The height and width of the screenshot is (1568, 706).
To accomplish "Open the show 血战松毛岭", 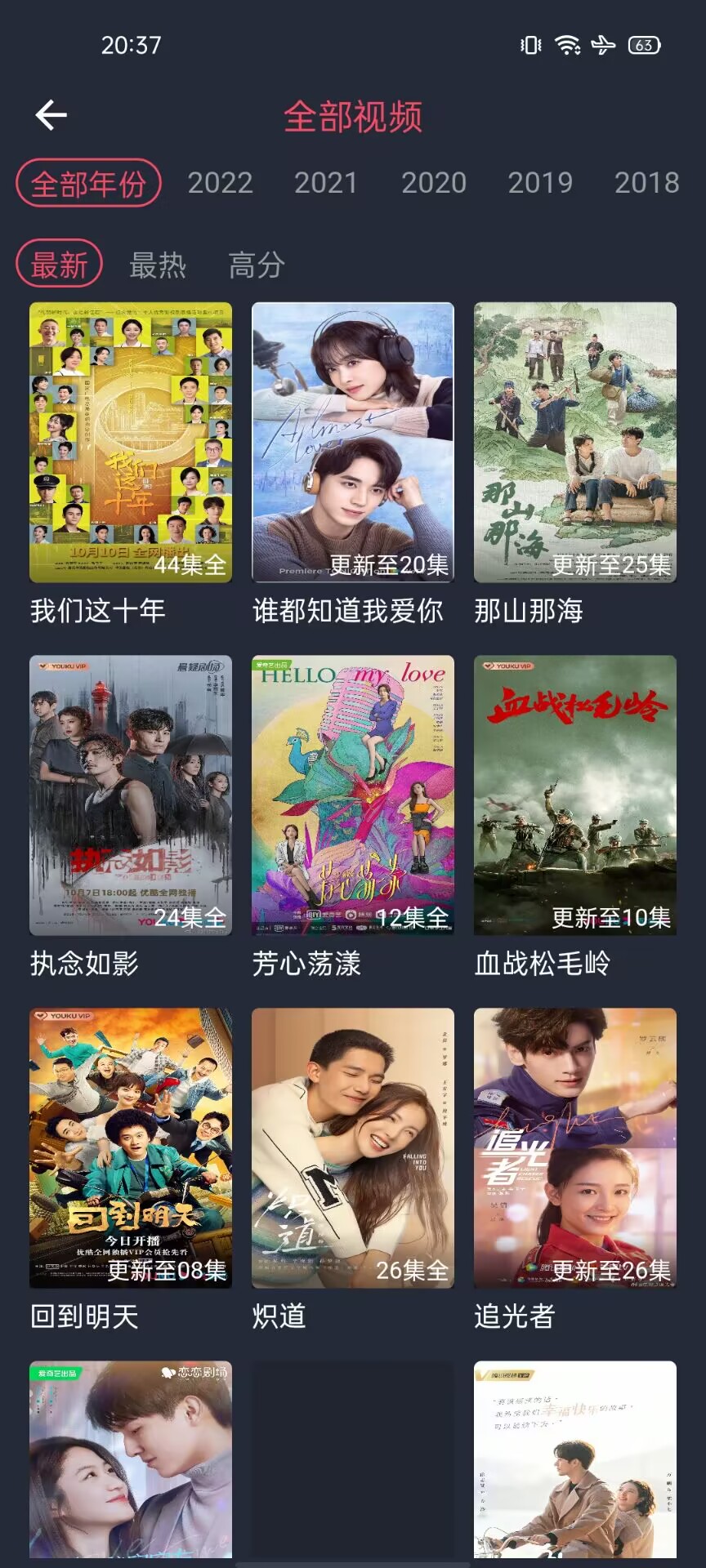I will pos(575,795).
